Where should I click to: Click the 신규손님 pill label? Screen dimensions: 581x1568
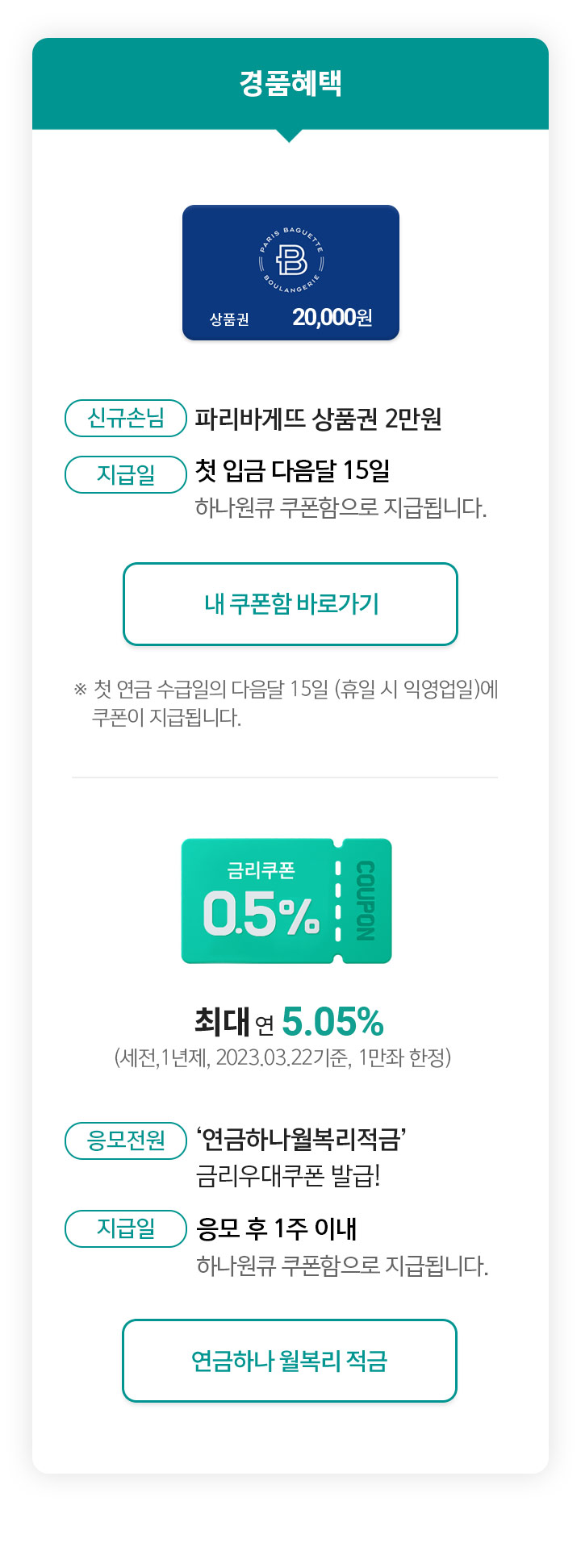click(125, 418)
